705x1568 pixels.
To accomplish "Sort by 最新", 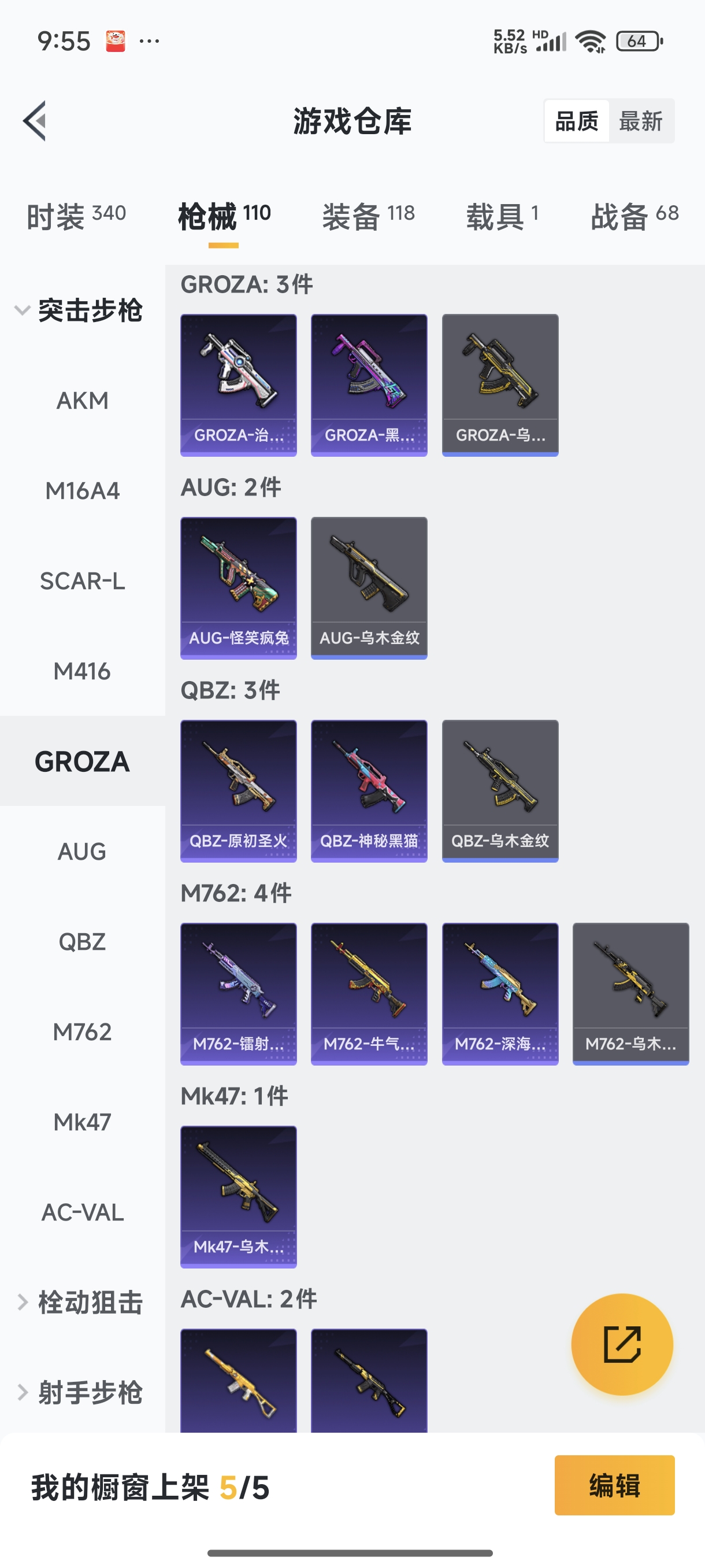I will pyautogui.click(x=640, y=121).
